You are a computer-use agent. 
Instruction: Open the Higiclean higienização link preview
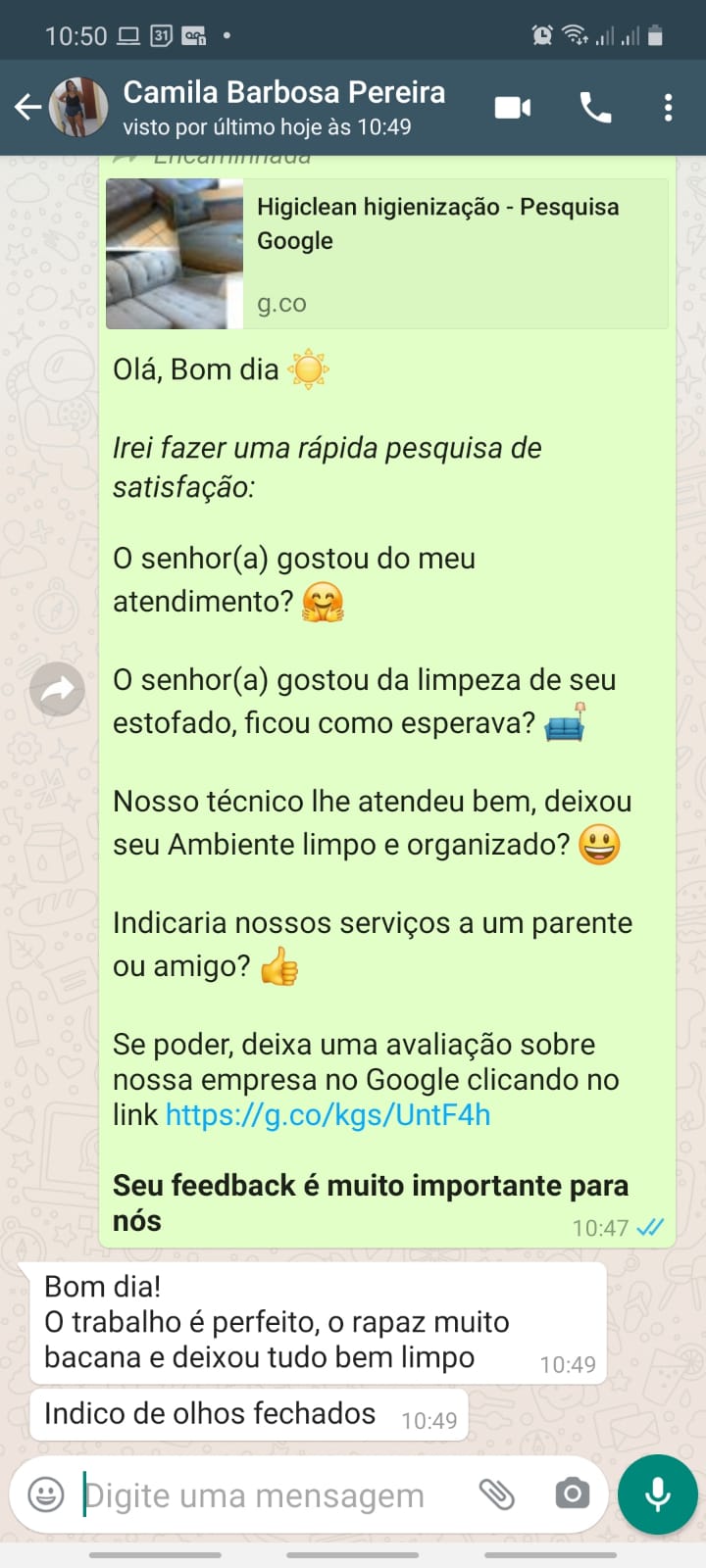(386, 254)
